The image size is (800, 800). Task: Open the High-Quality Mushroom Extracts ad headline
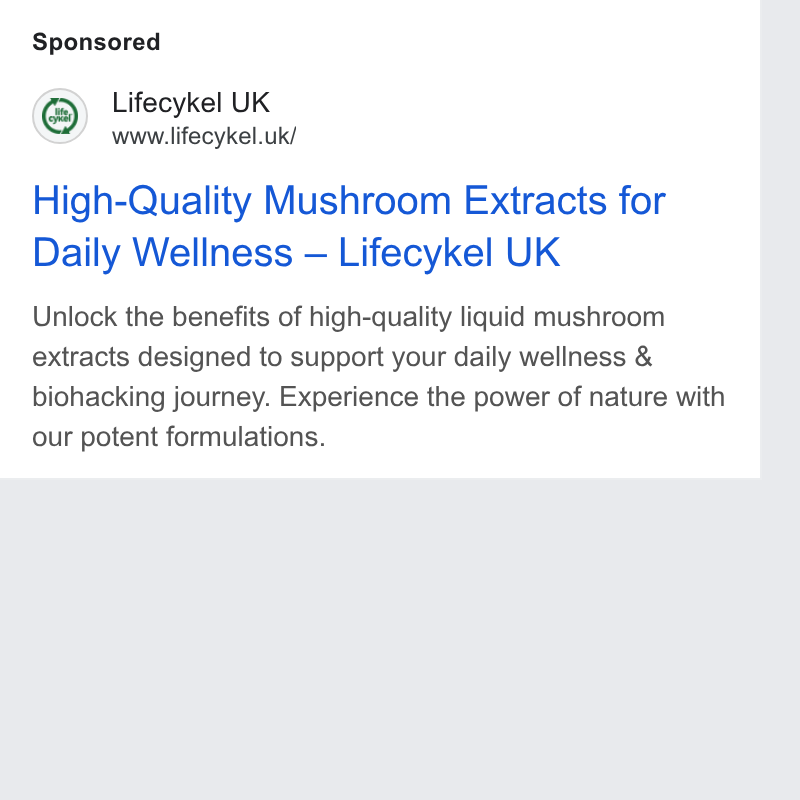click(x=349, y=226)
